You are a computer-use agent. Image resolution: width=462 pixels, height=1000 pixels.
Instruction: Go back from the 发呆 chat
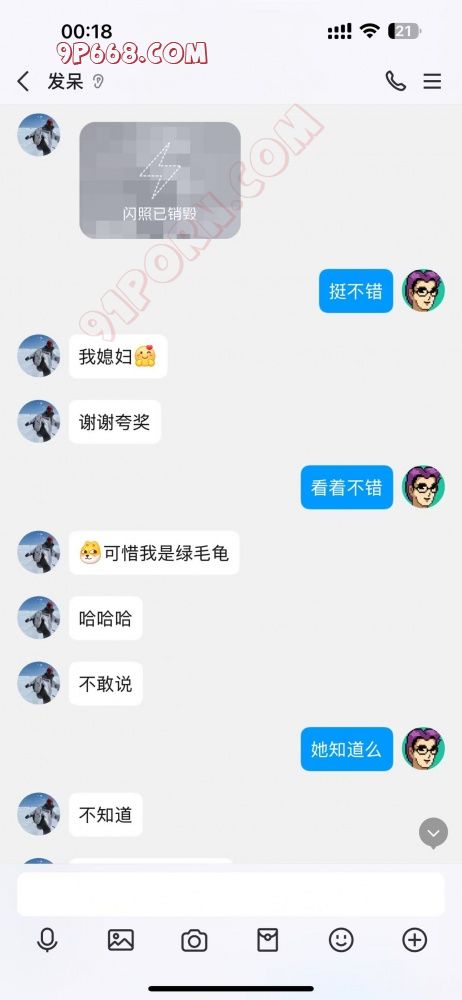(23, 82)
